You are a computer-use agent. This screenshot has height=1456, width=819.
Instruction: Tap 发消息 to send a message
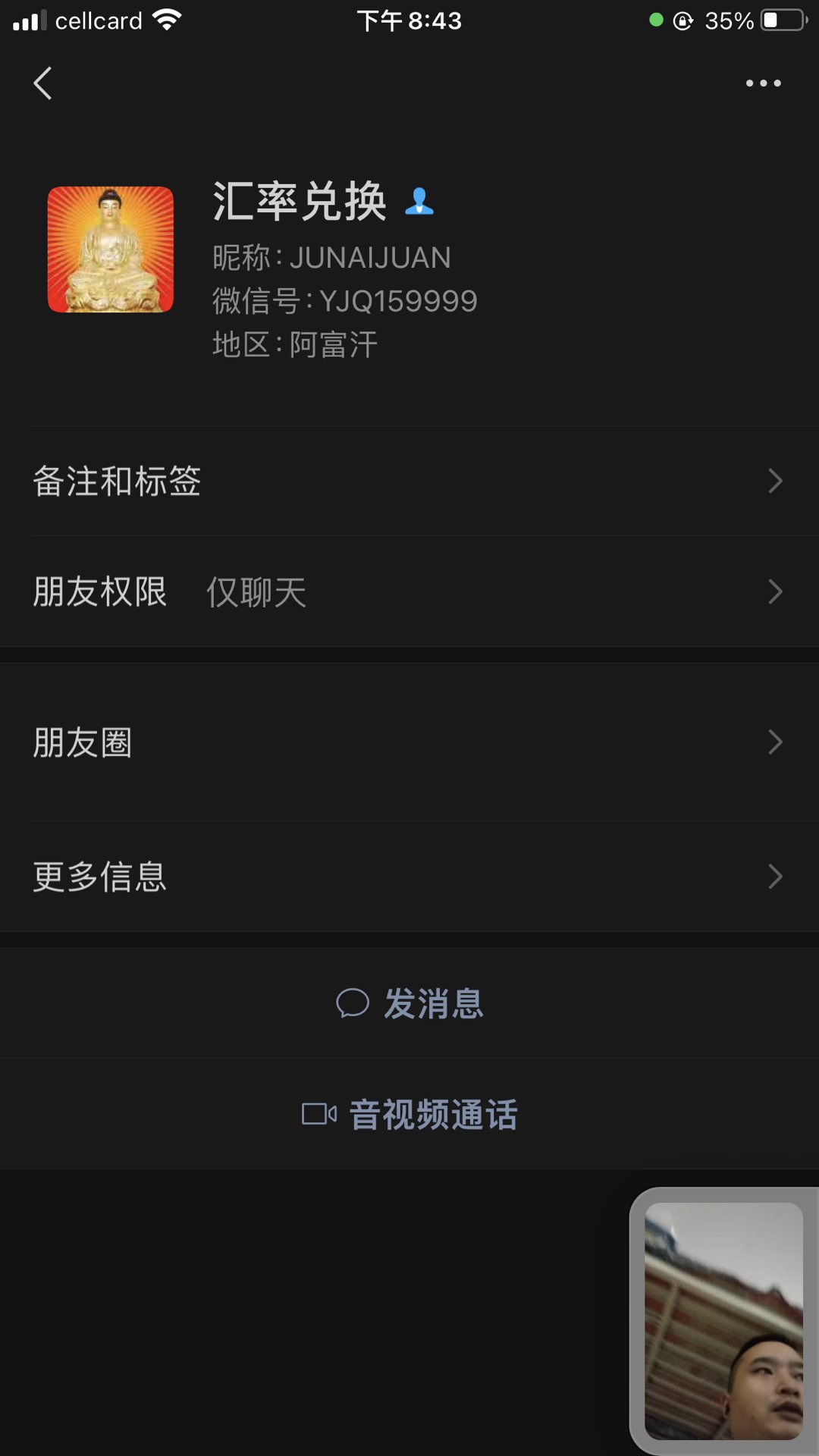coord(409,1003)
